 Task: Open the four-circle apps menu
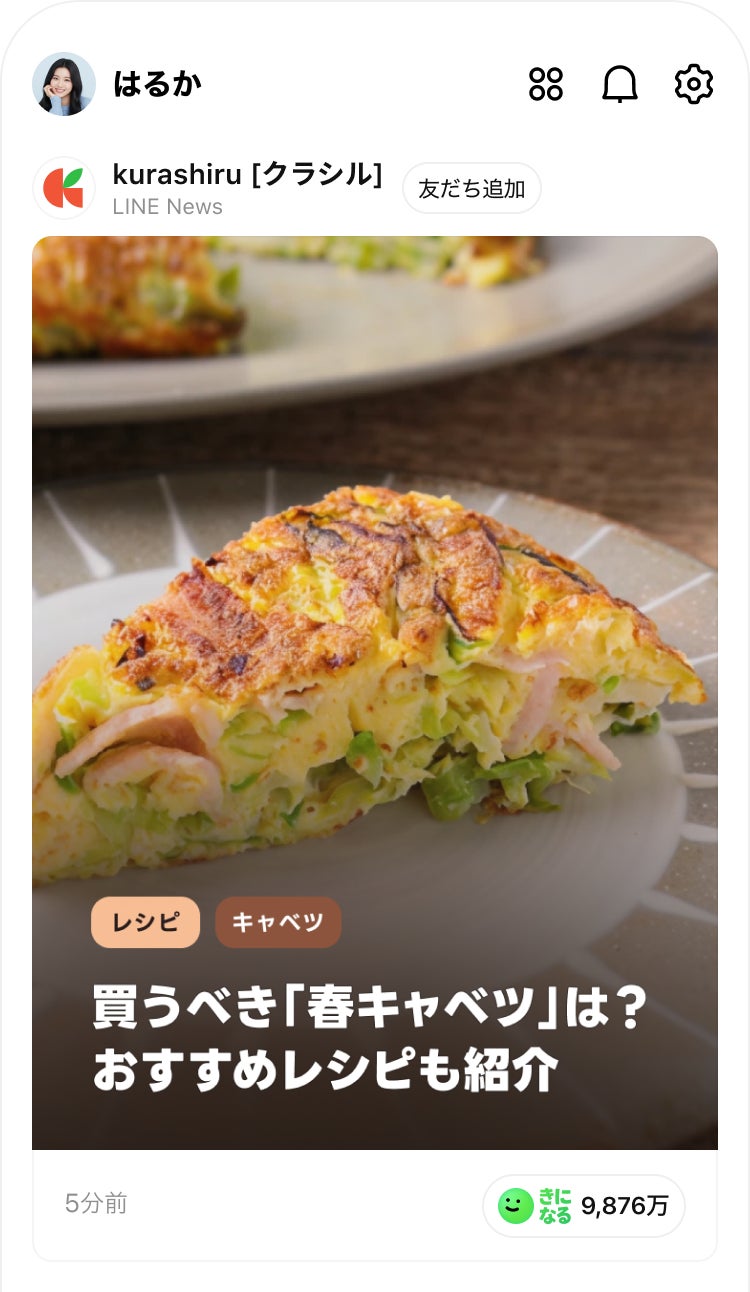tap(546, 84)
